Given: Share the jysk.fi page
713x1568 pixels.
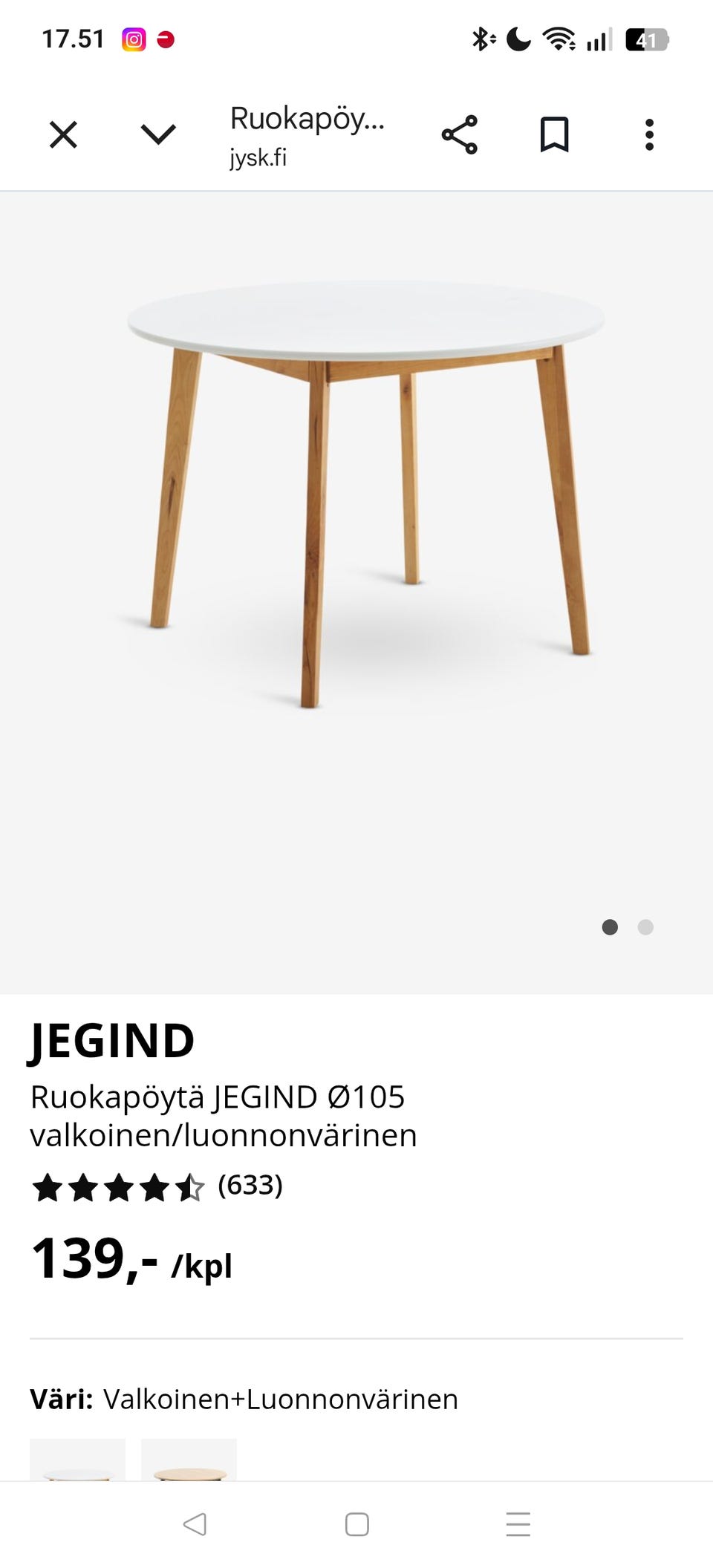Looking at the screenshot, I should pos(460,135).
